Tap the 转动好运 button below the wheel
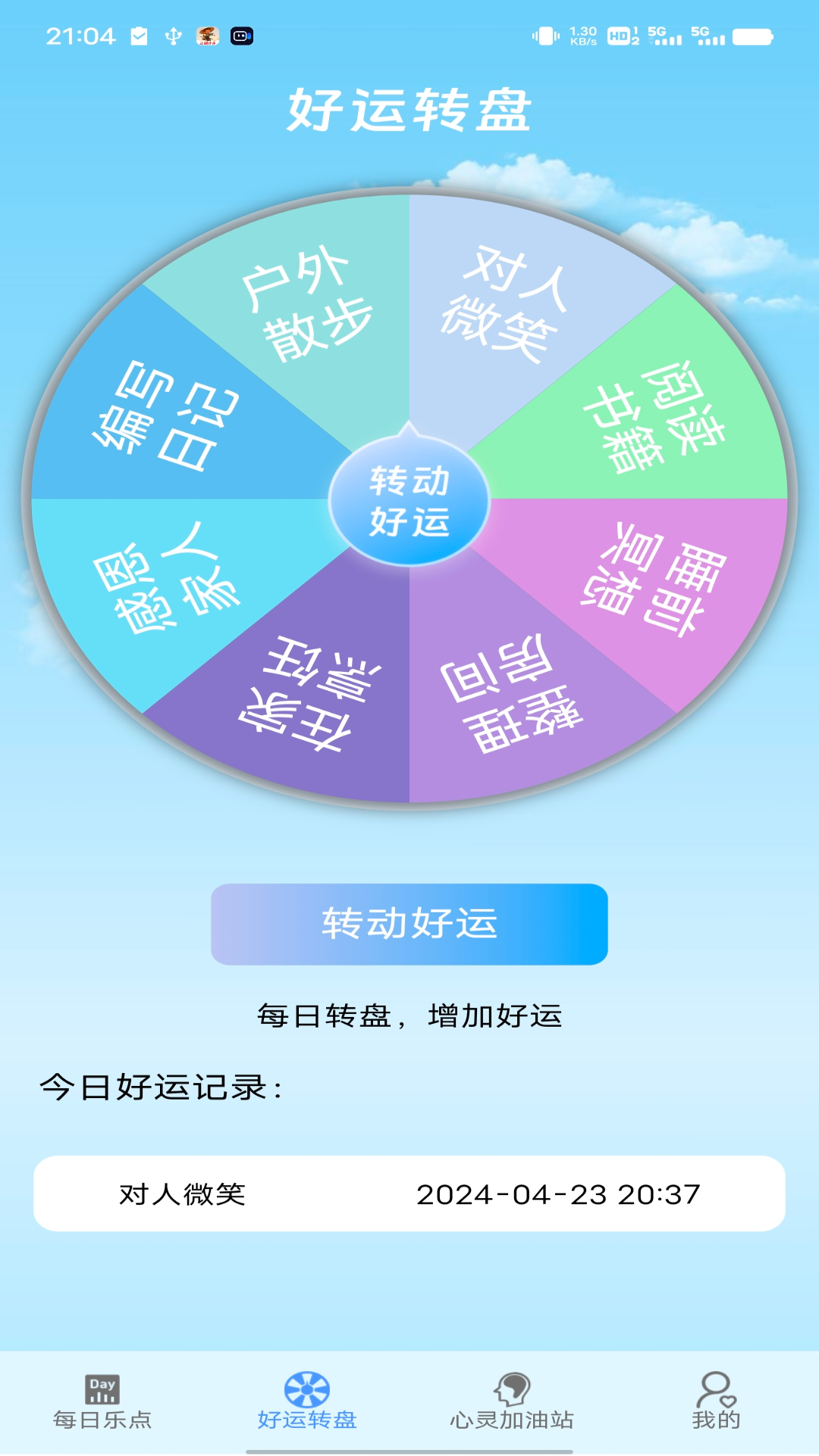Viewport: 819px width, 1456px height. [x=409, y=924]
